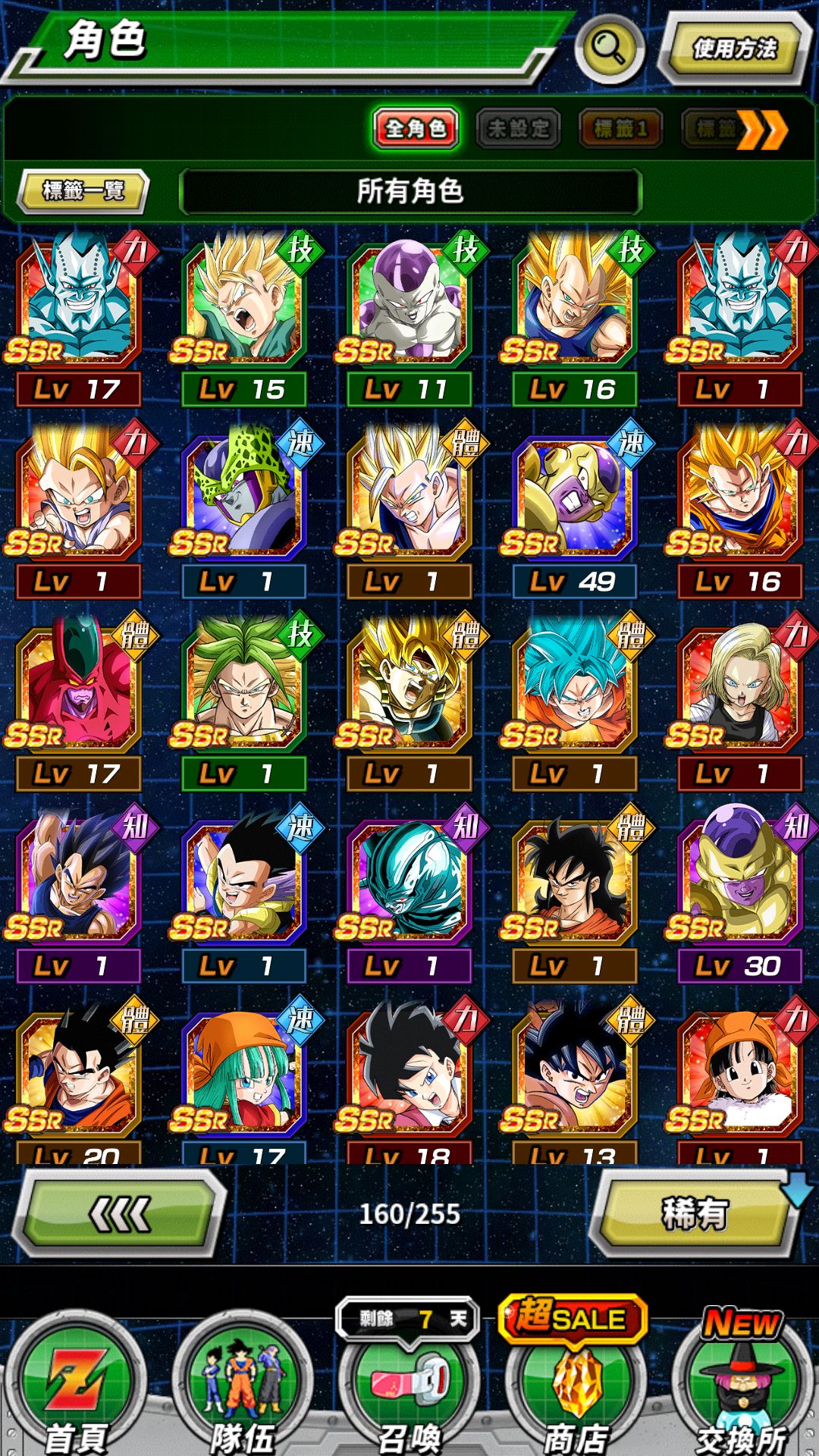Select the Bulla card at Lv 17
The image size is (819, 1456).
coord(244,1081)
